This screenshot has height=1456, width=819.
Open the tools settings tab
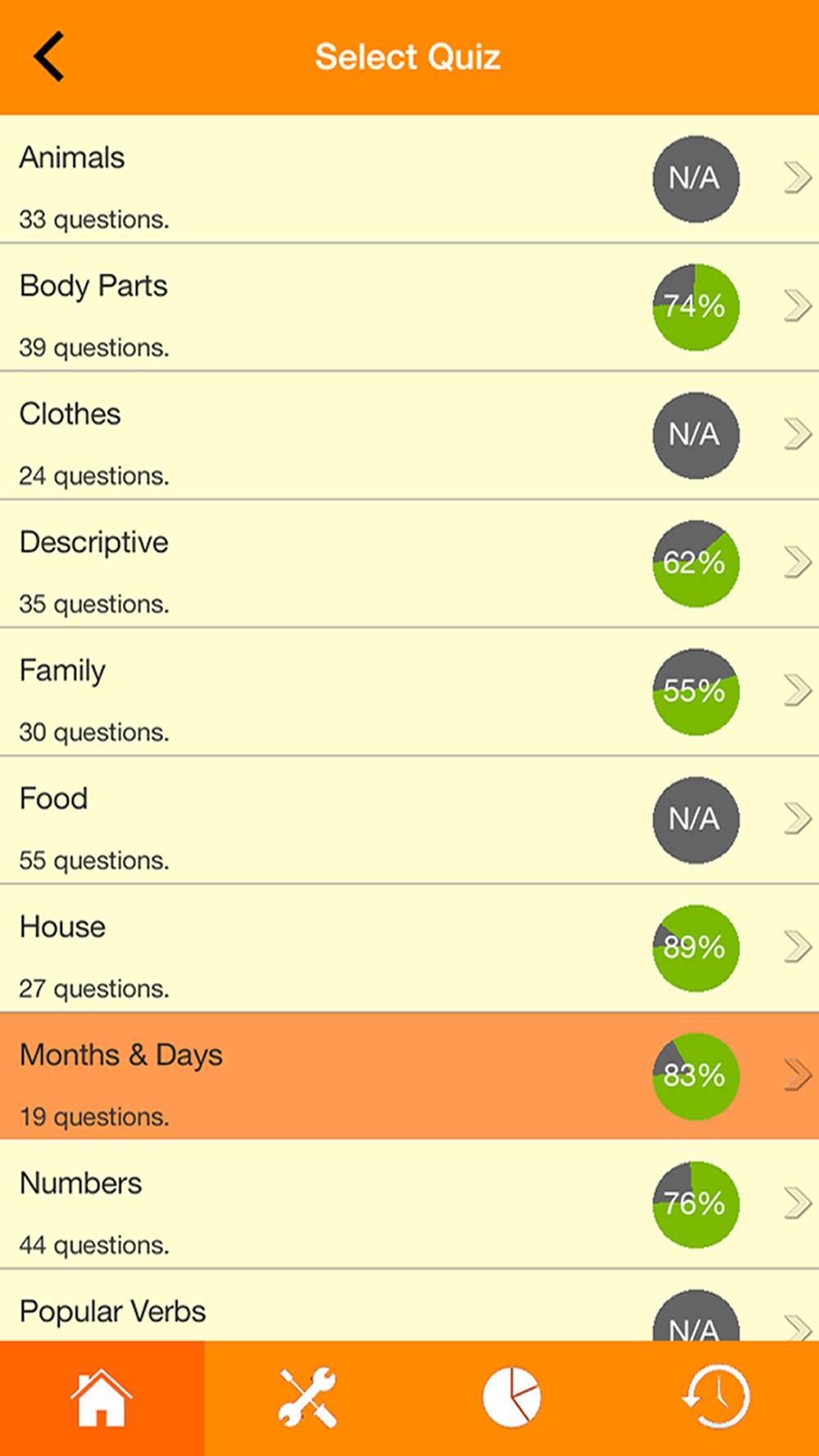(x=307, y=1398)
